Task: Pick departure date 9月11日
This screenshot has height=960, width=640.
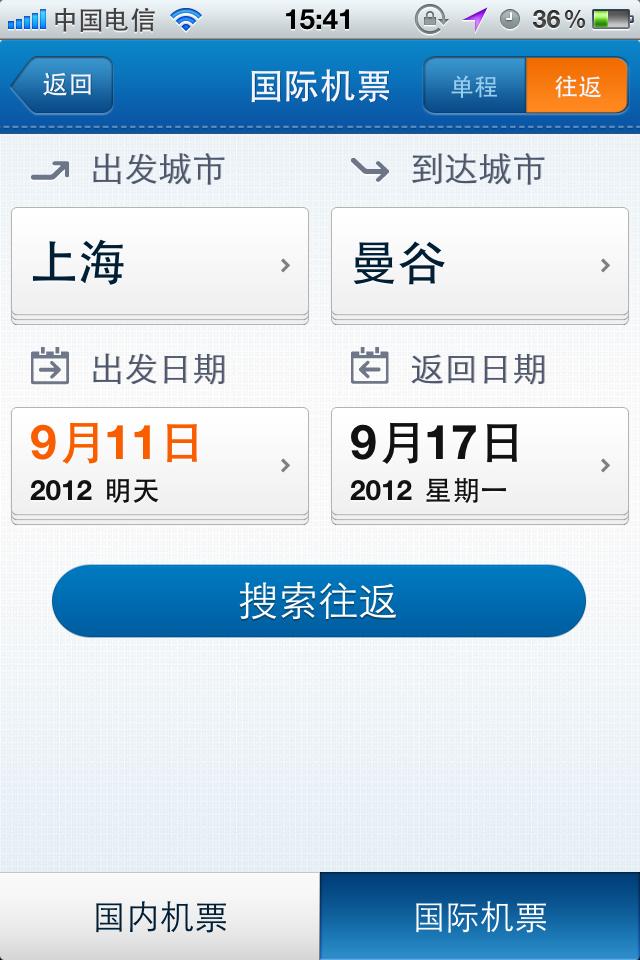Action: click(160, 465)
